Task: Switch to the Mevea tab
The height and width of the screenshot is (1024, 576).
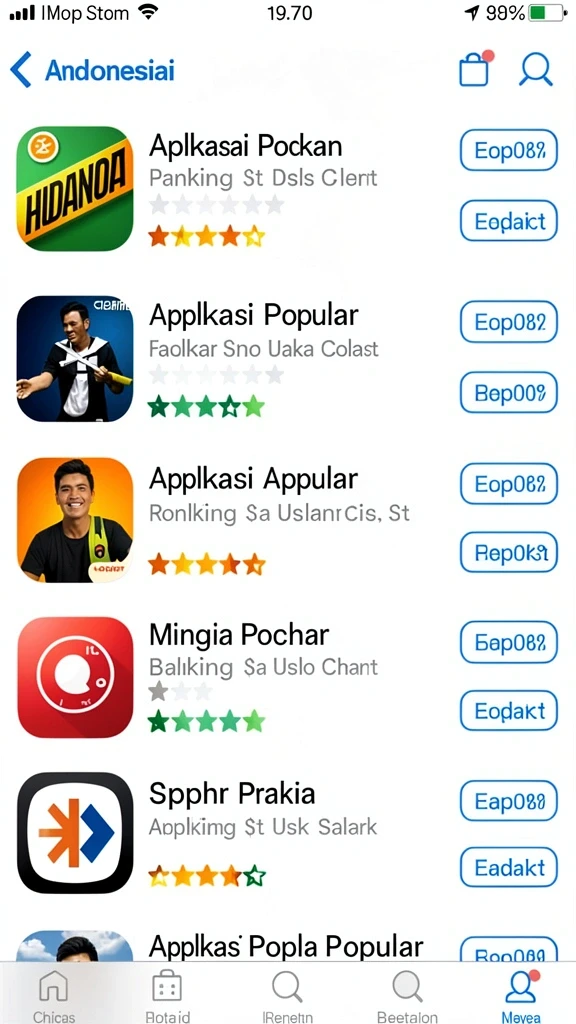Action: click(x=521, y=995)
